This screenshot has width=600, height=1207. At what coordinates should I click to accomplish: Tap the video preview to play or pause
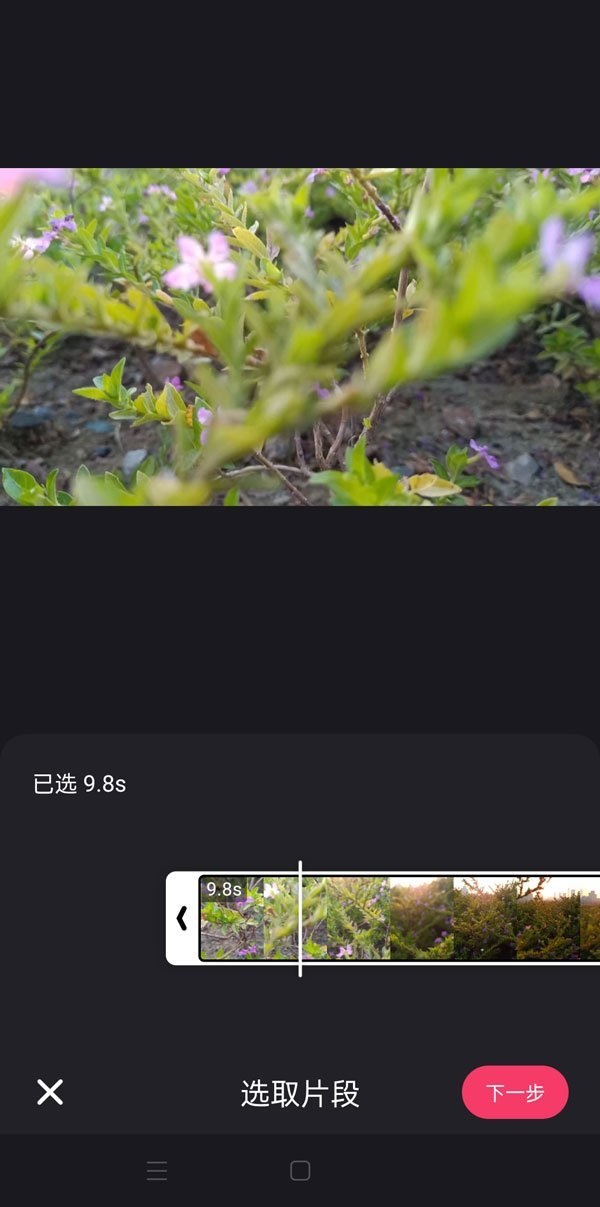point(300,337)
